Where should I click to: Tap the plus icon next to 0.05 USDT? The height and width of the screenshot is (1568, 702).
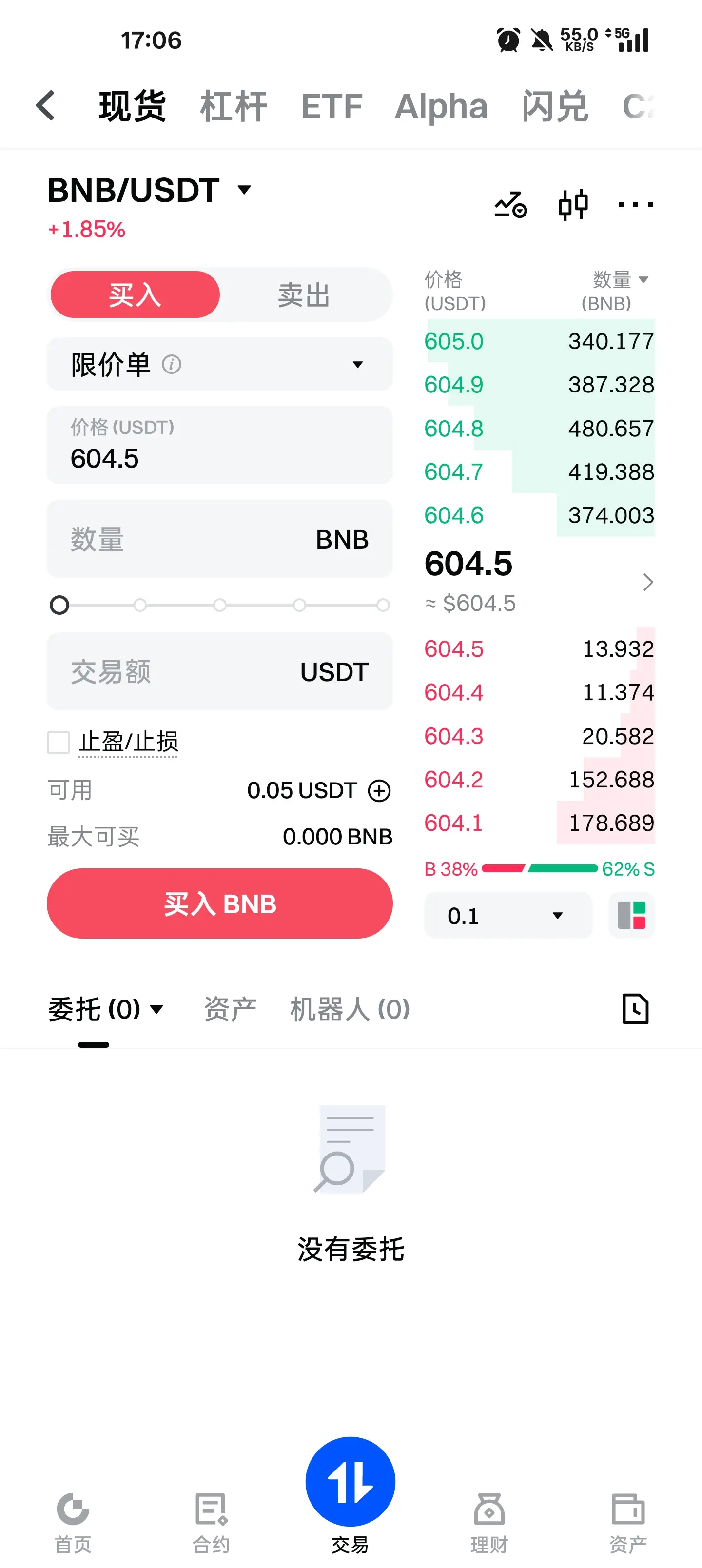[379, 791]
